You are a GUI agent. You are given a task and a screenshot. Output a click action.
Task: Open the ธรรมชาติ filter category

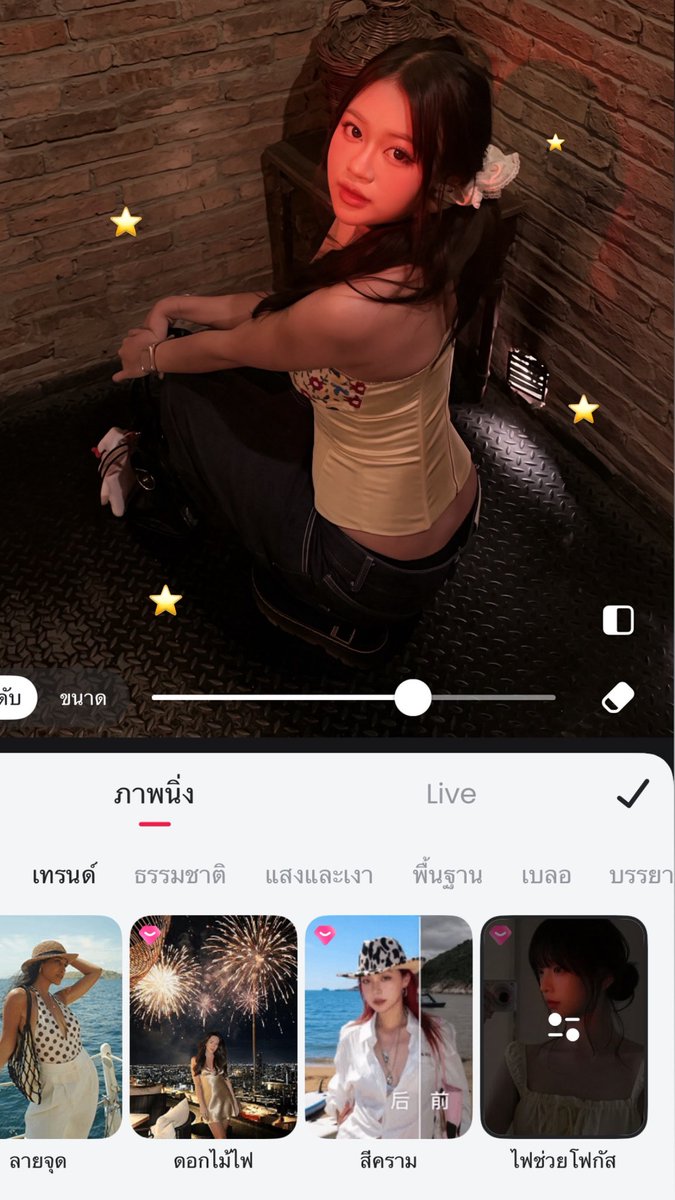(180, 876)
